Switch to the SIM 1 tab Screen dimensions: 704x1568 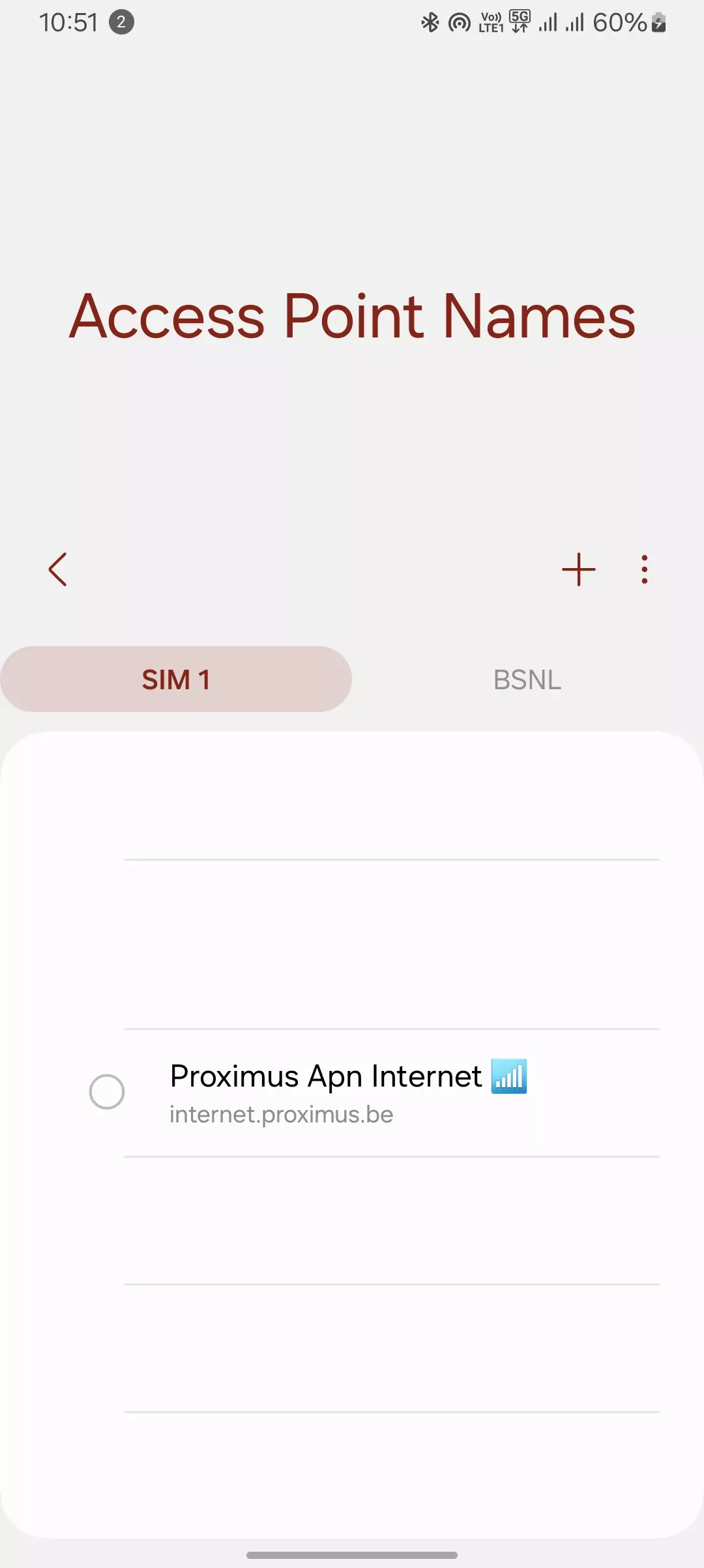(176, 679)
